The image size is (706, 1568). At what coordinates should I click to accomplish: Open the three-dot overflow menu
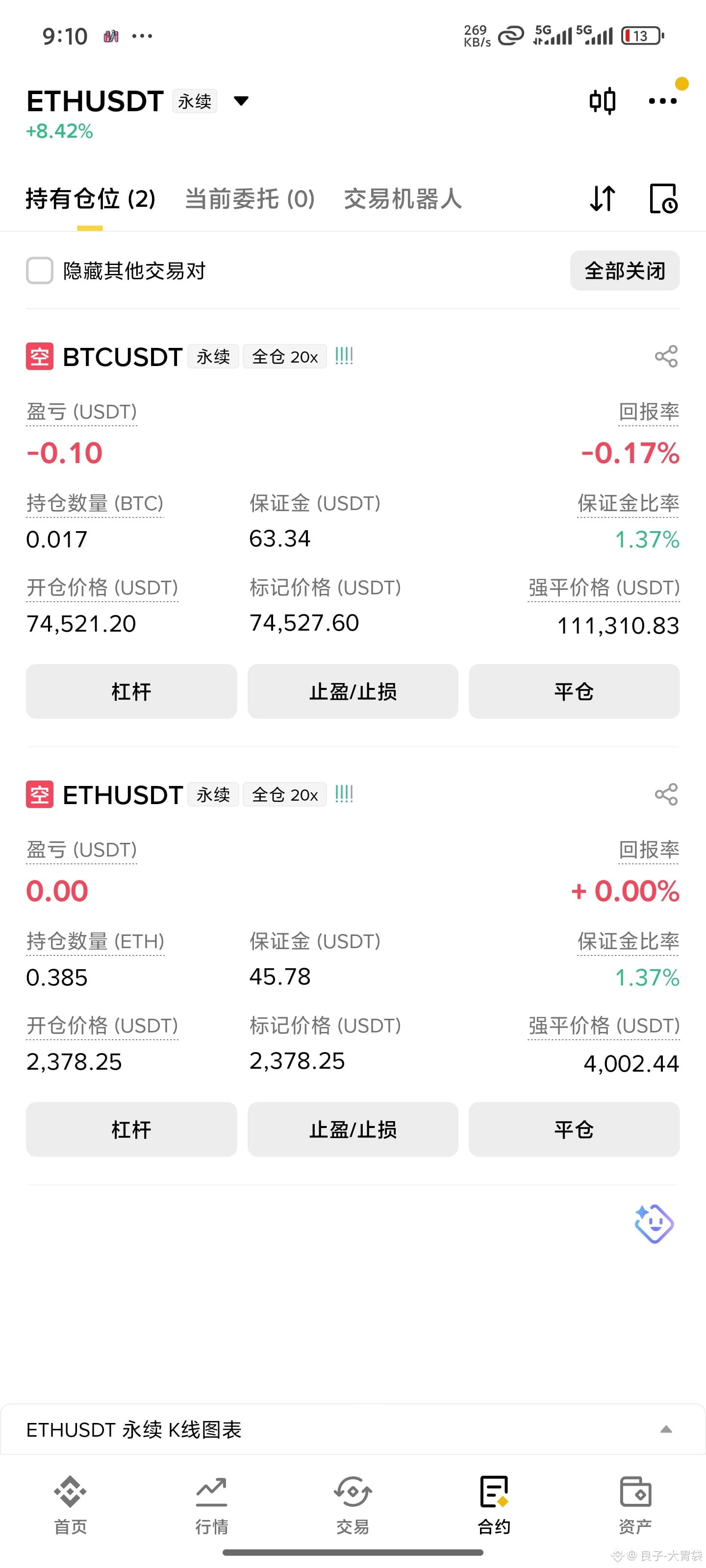pyautogui.click(x=662, y=101)
